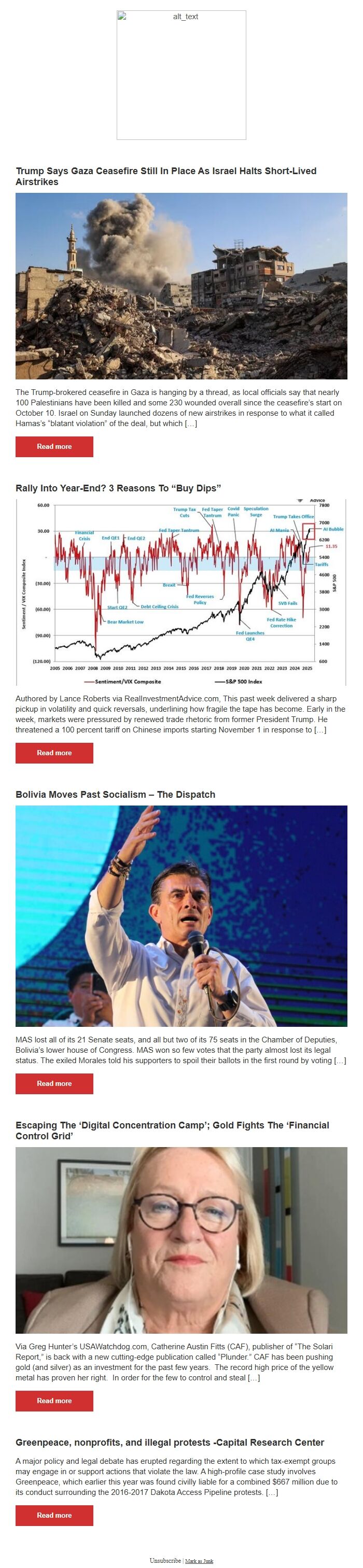The image size is (363, 1568).
Task: Open the Rally Into Year-End headline
Action: [118, 488]
